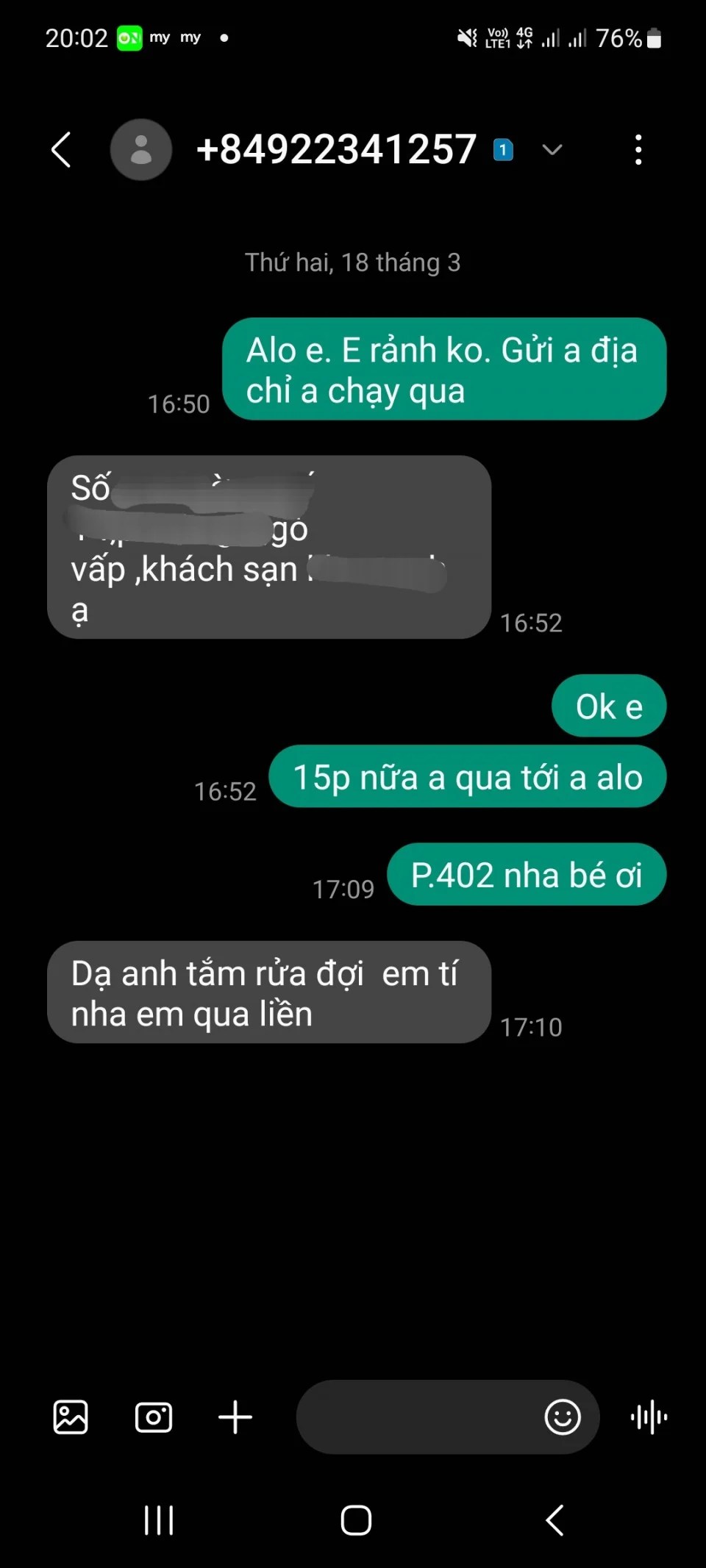Screen dimensions: 706x1568
Task: Go back to the conversations list
Action: point(62,150)
